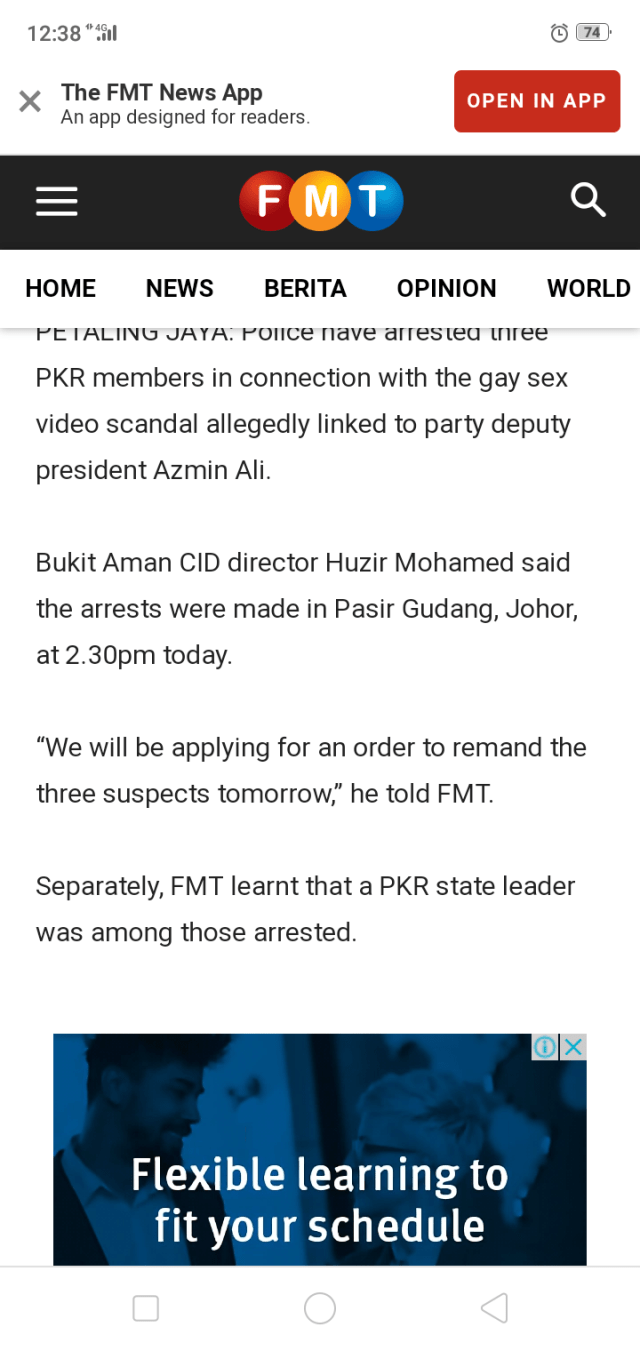Image resolution: width=640 pixels, height=1351 pixels.
Task: Tap the OPEN IN APP button
Action: [x=537, y=101]
